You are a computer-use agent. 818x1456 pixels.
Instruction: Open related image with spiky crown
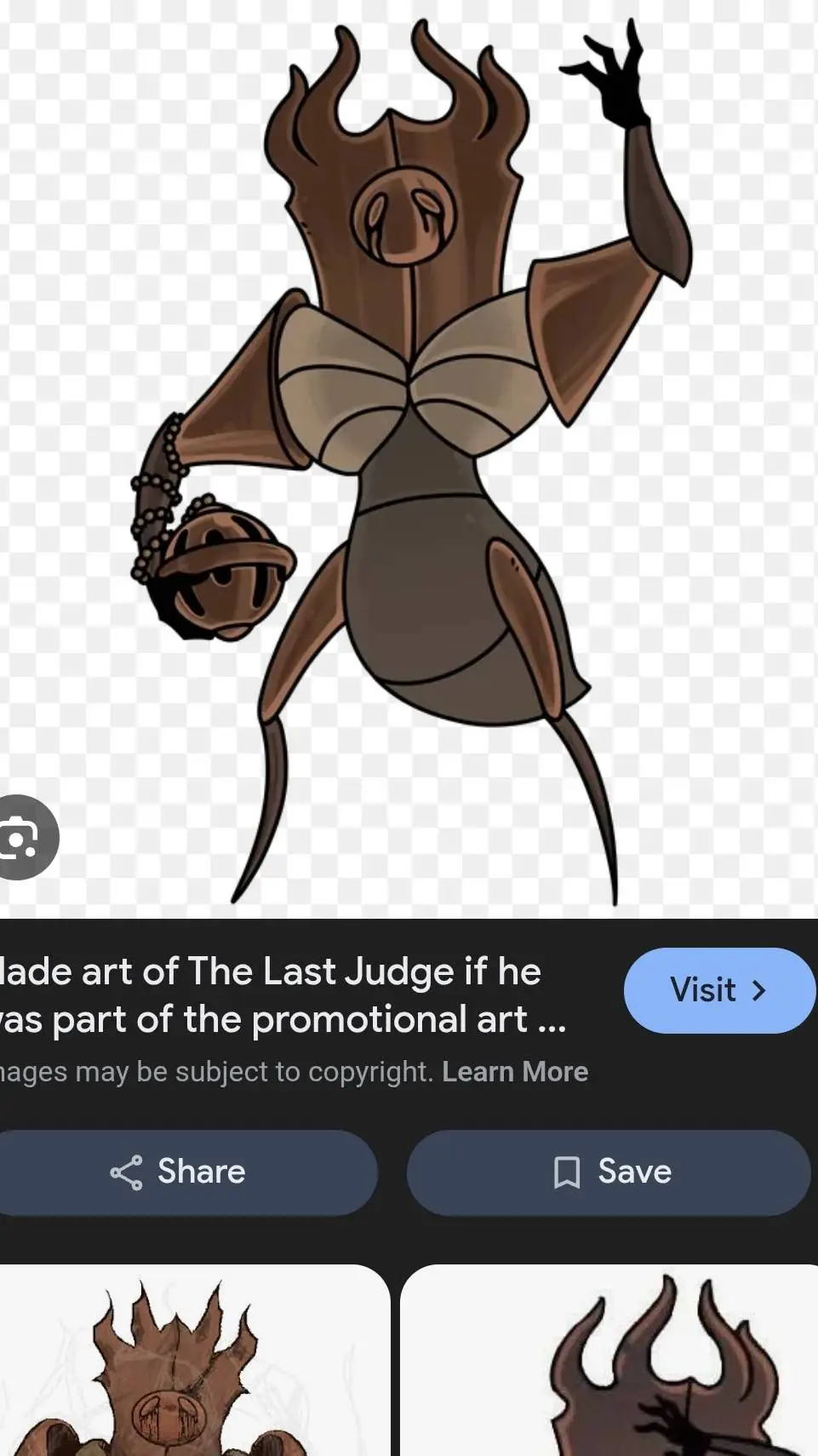coord(194,1362)
